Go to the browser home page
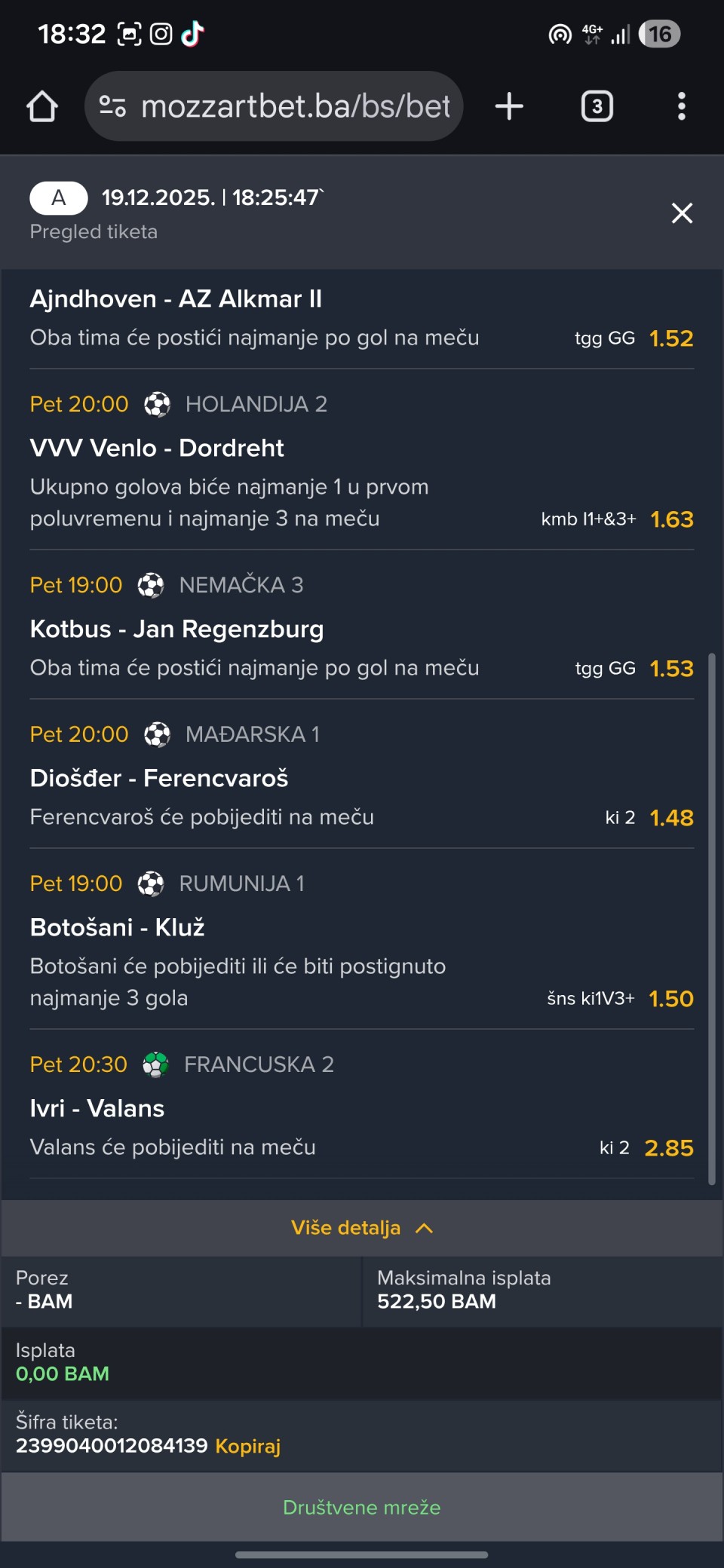The height and width of the screenshot is (1568, 724). tap(42, 106)
